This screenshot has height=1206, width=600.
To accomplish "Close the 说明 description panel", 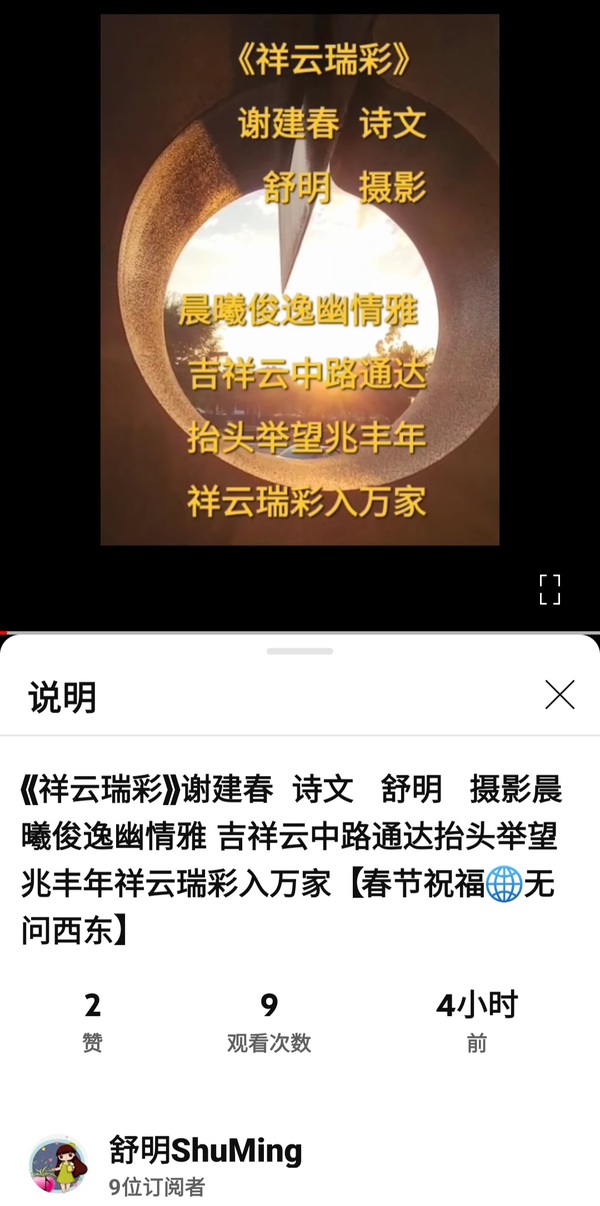I will [559, 694].
